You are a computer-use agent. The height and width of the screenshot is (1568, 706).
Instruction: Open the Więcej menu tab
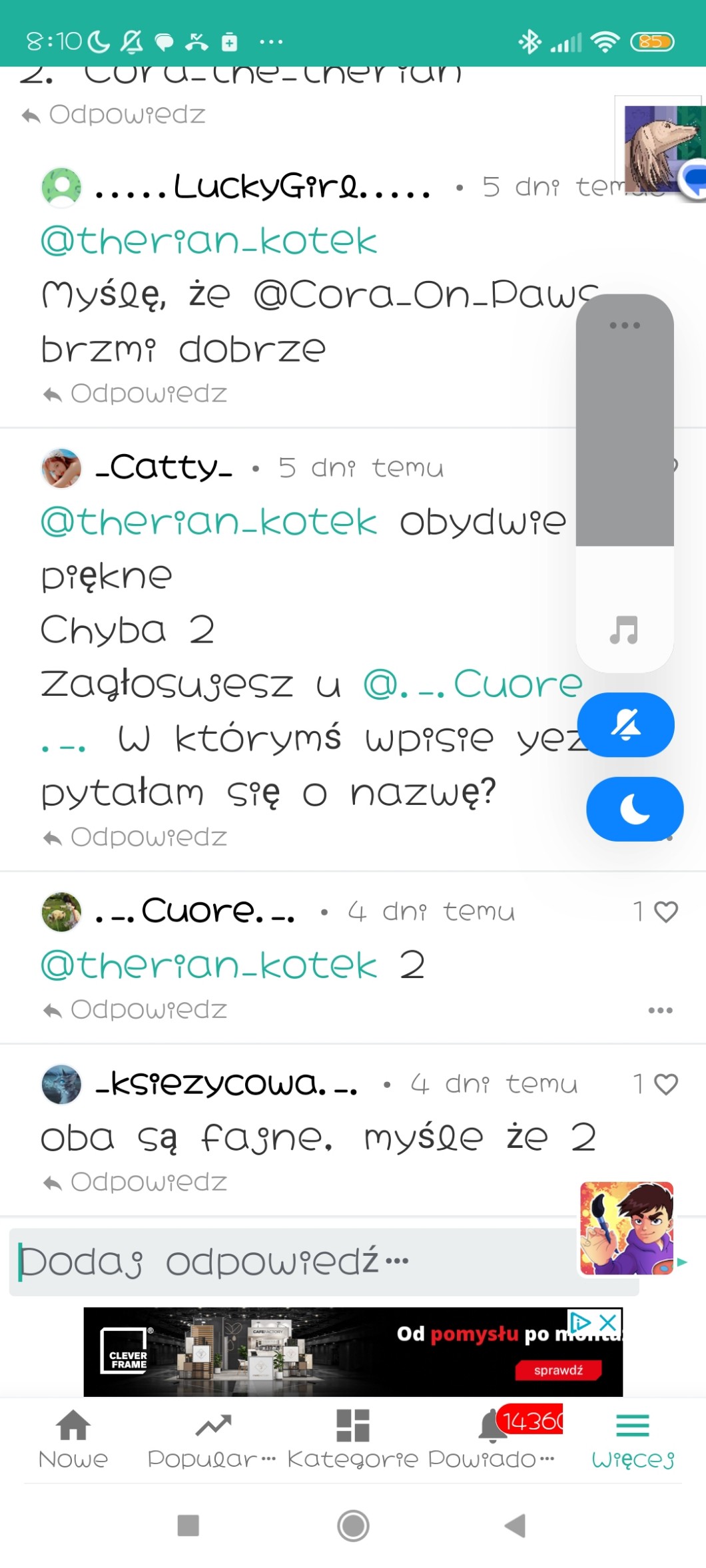pos(633,1439)
